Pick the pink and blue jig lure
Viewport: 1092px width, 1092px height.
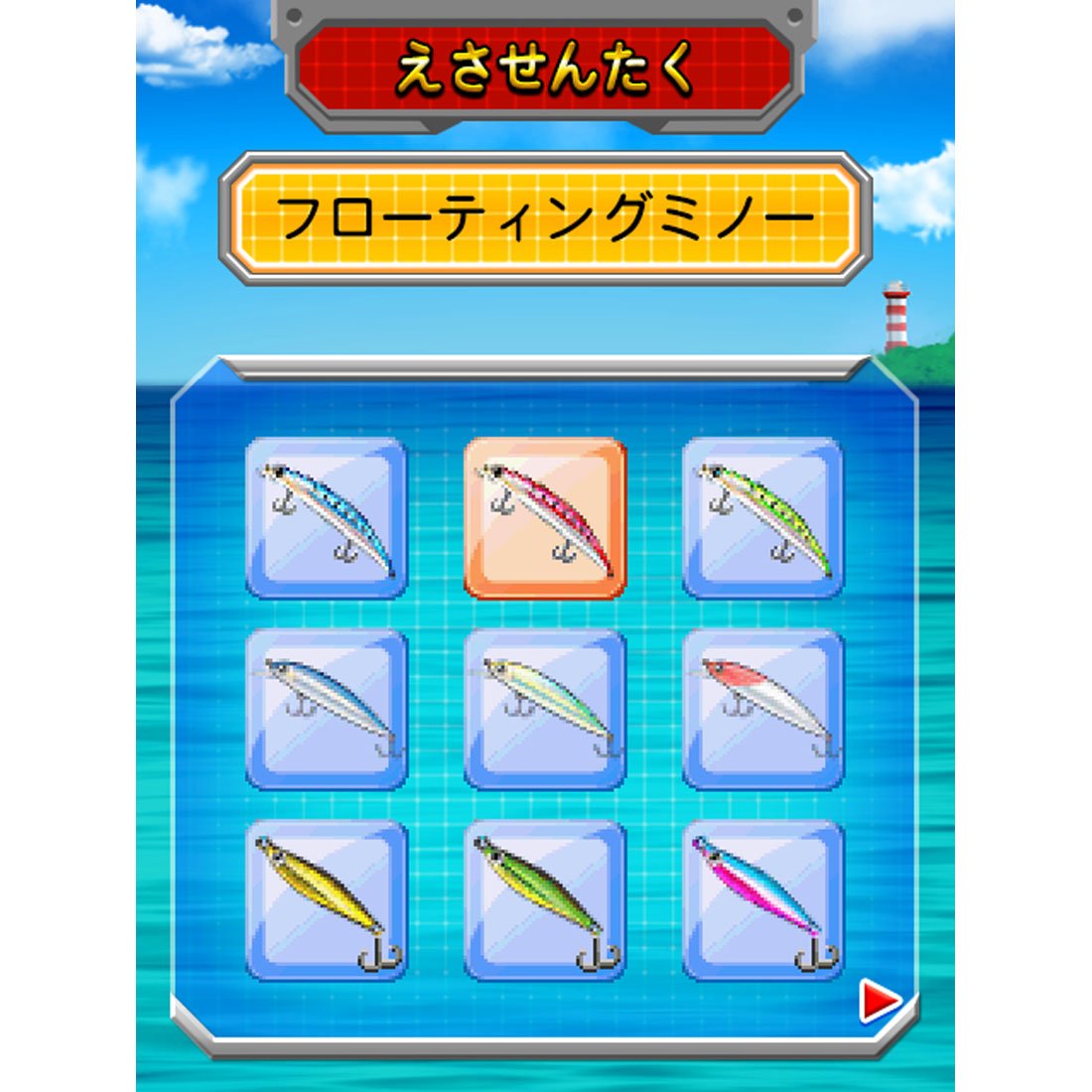click(762, 900)
